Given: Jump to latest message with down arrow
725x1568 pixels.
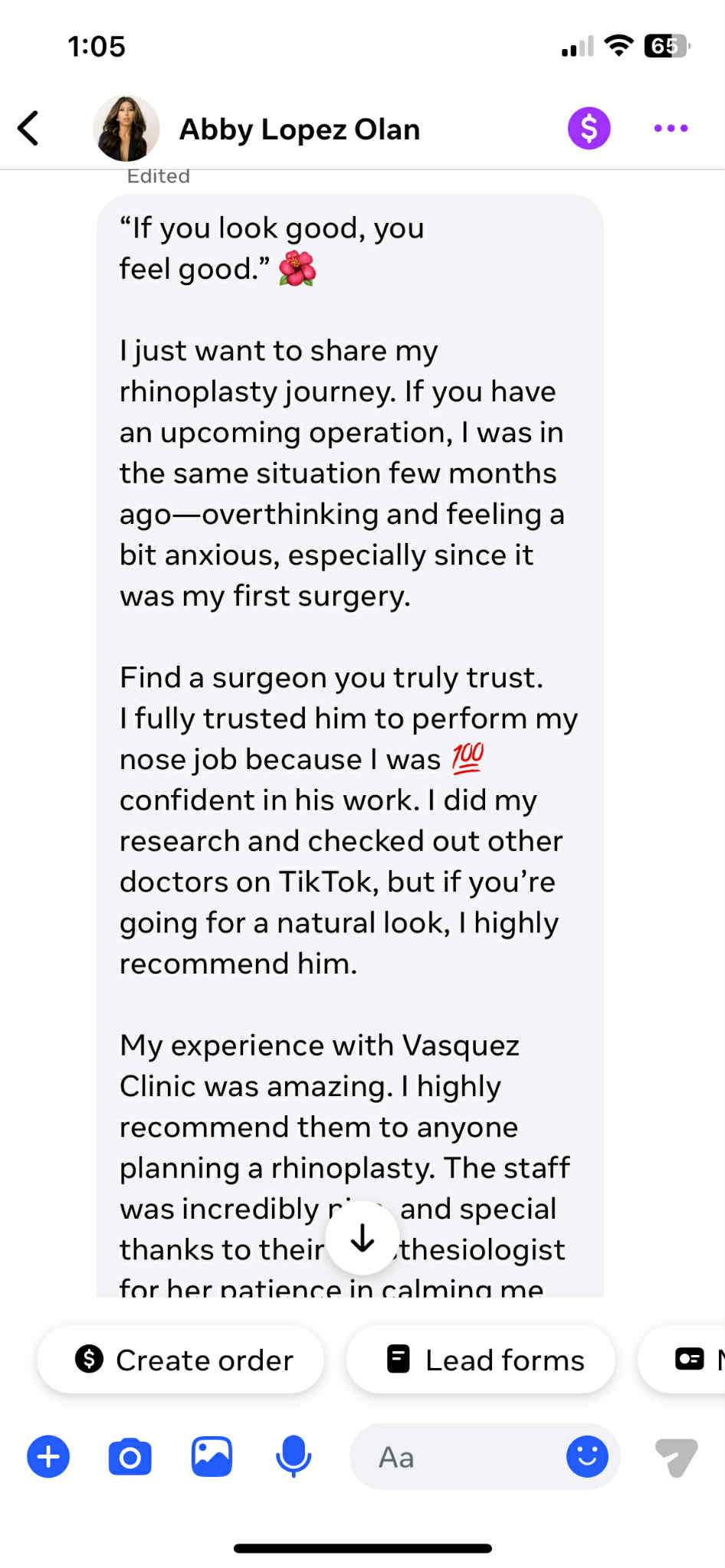Looking at the screenshot, I should click(x=362, y=1238).
